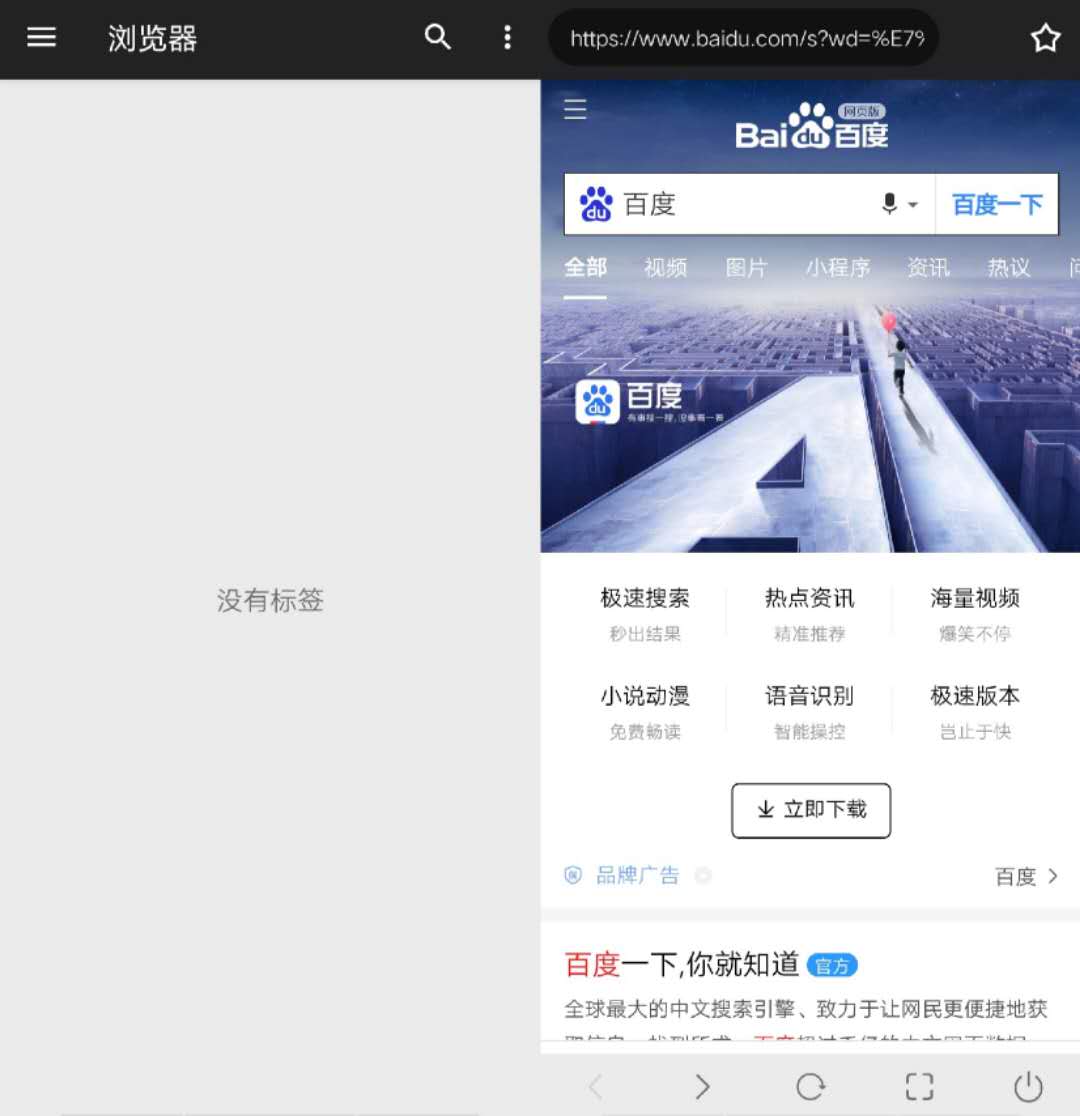Tap the search icon in app bar
The width and height of the screenshot is (1080, 1116).
pos(437,38)
